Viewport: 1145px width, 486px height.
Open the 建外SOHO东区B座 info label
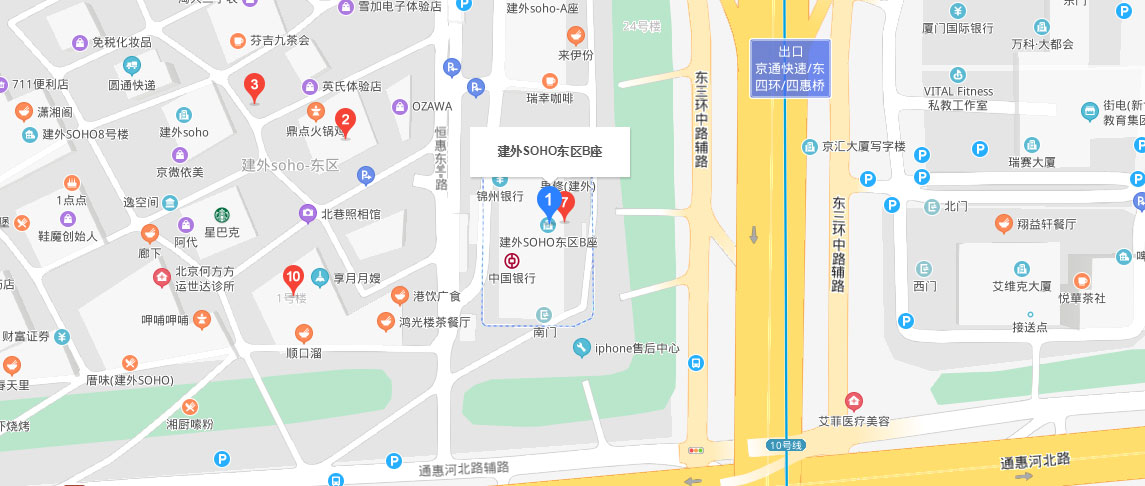(x=550, y=152)
